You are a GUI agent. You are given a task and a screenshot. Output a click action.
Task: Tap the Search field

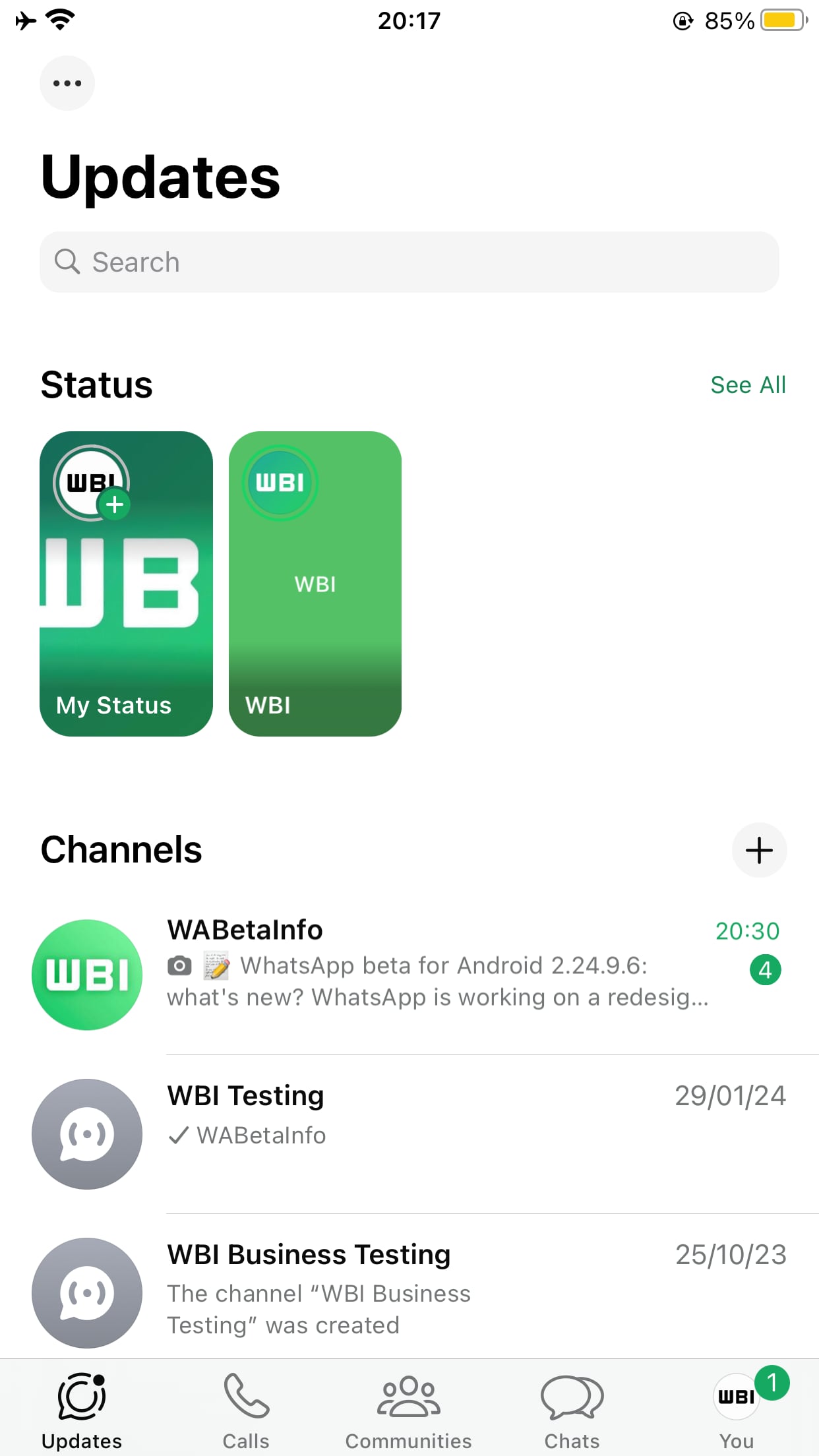click(x=409, y=262)
